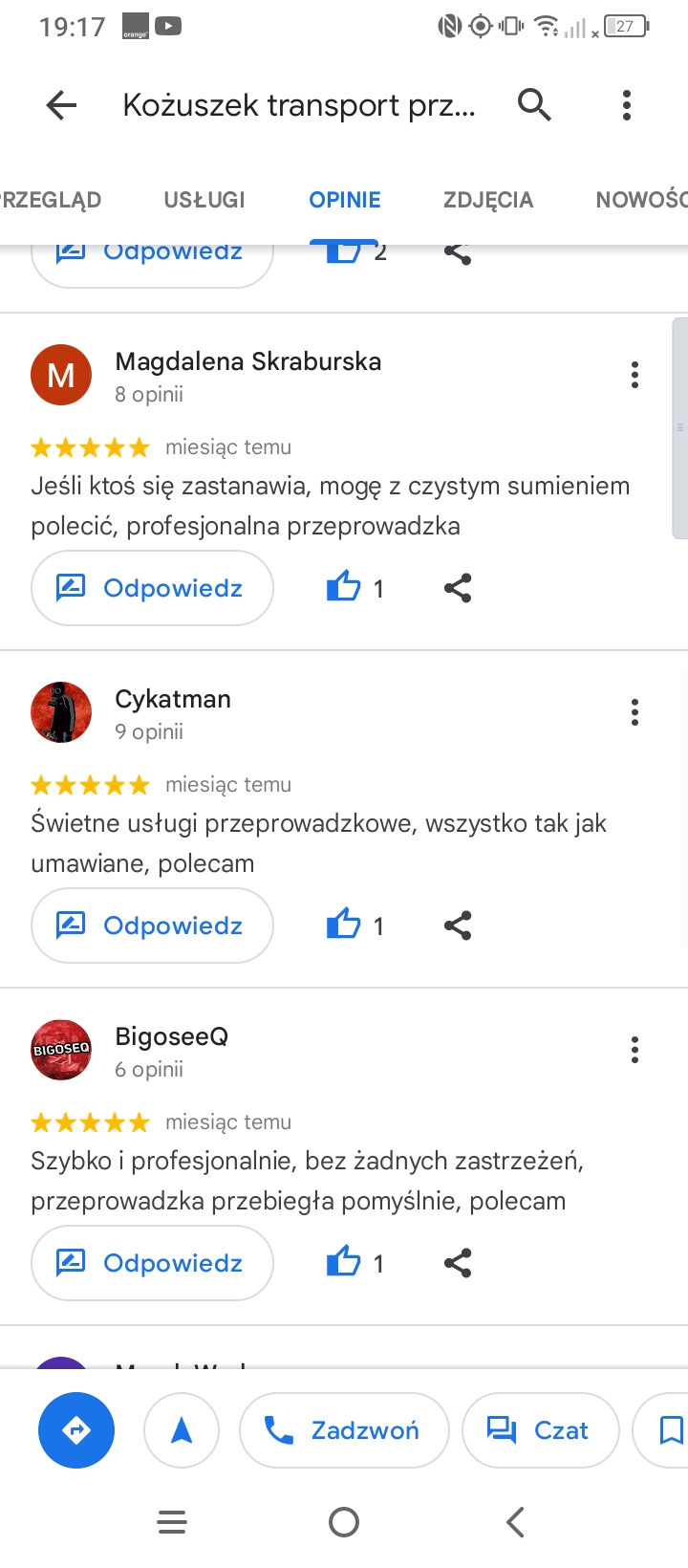Open BigoseeQ's profile picture
Viewport: 688px width, 1568px height.
coord(61,1050)
